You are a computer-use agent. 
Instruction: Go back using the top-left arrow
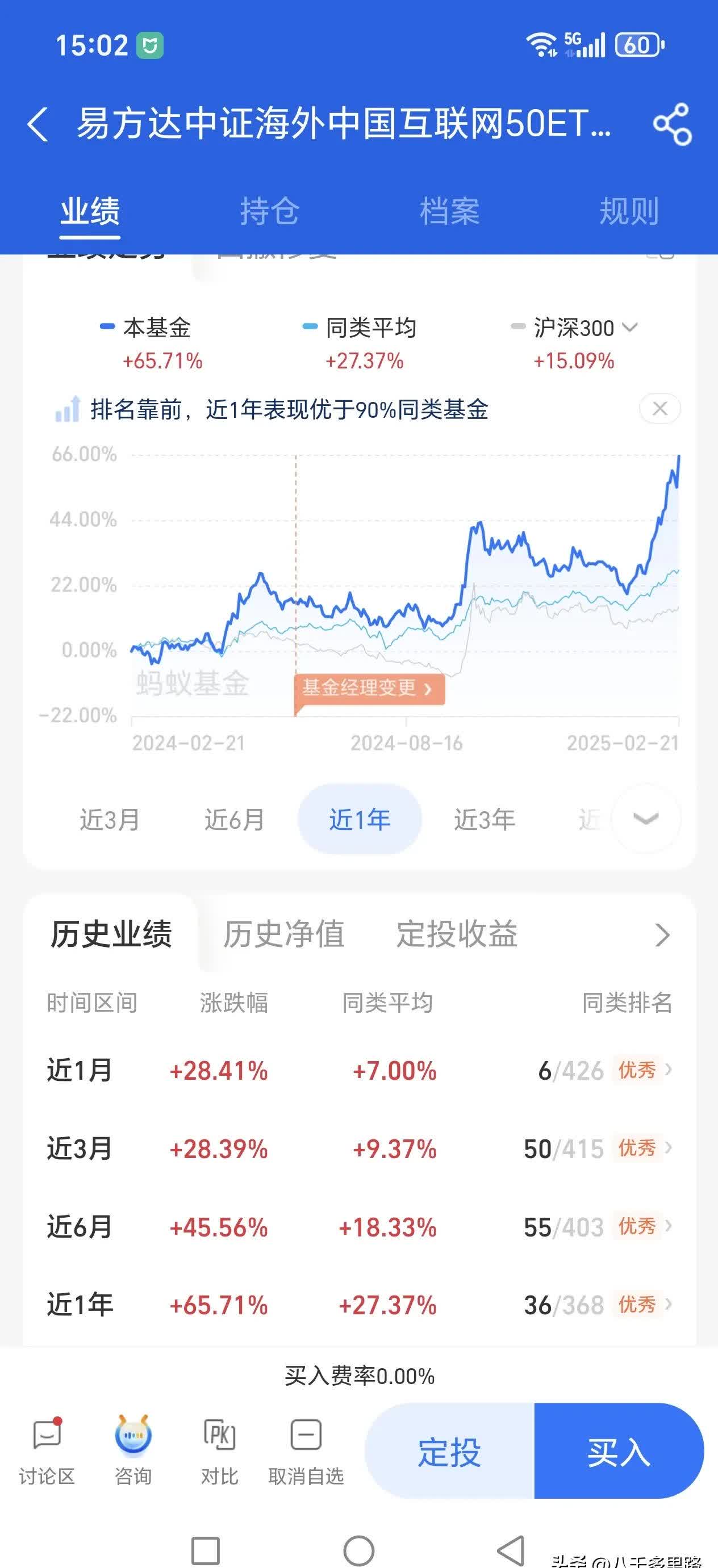pos(37,124)
